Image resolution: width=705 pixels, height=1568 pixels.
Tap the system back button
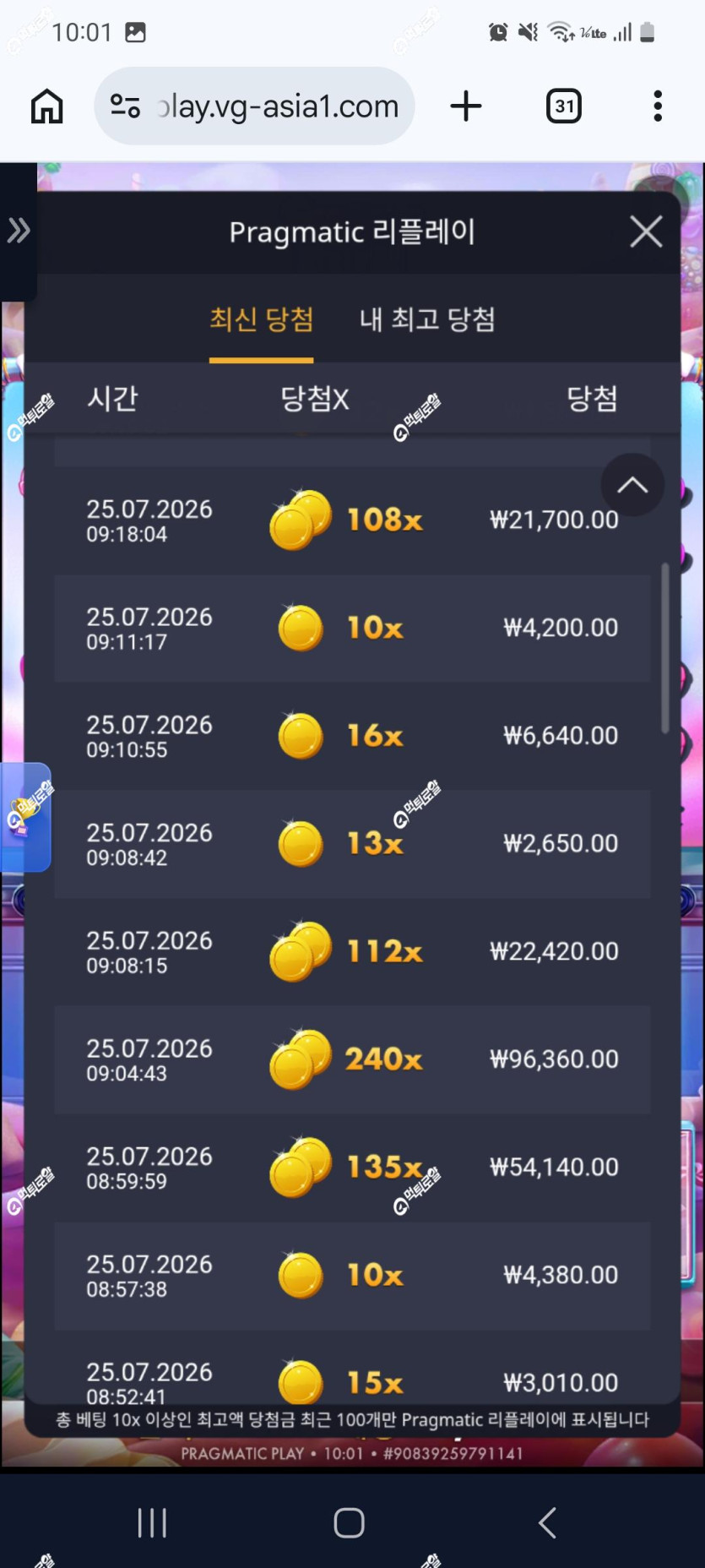pyautogui.click(x=547, y=1522)
